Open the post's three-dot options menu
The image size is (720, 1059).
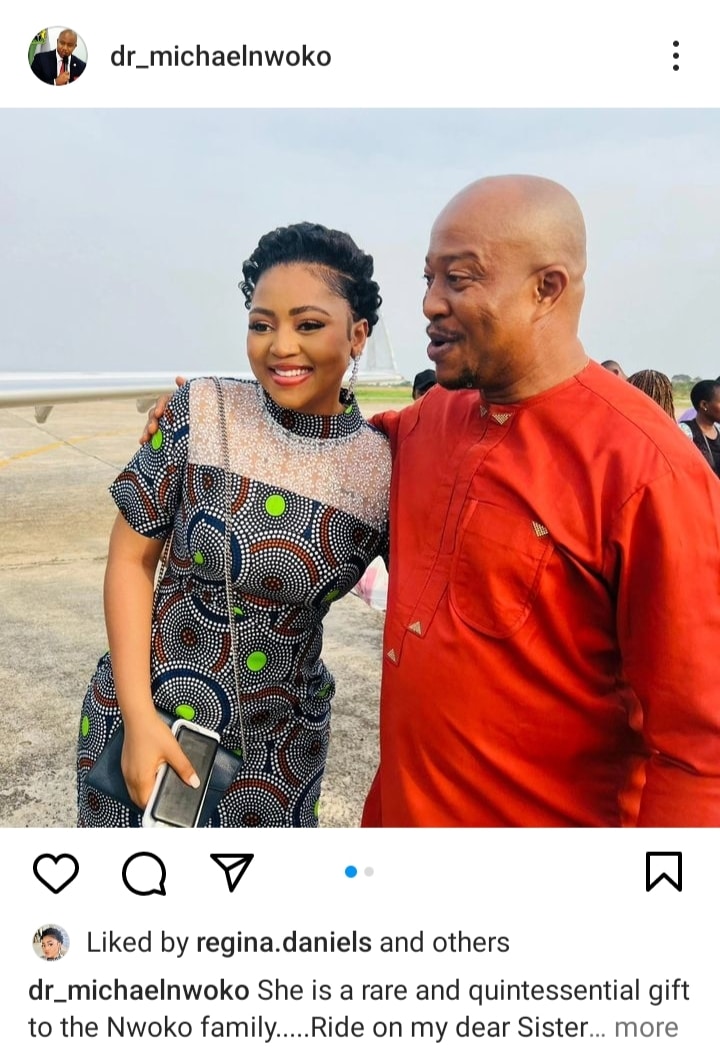[x=676, y=56]
